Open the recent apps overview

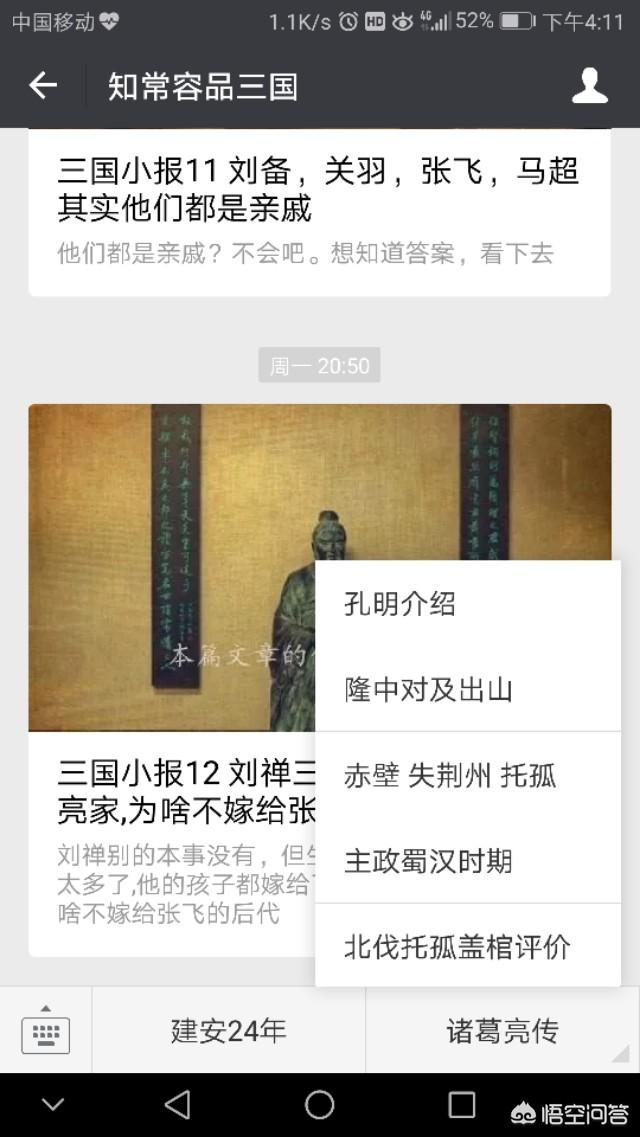461,1105
